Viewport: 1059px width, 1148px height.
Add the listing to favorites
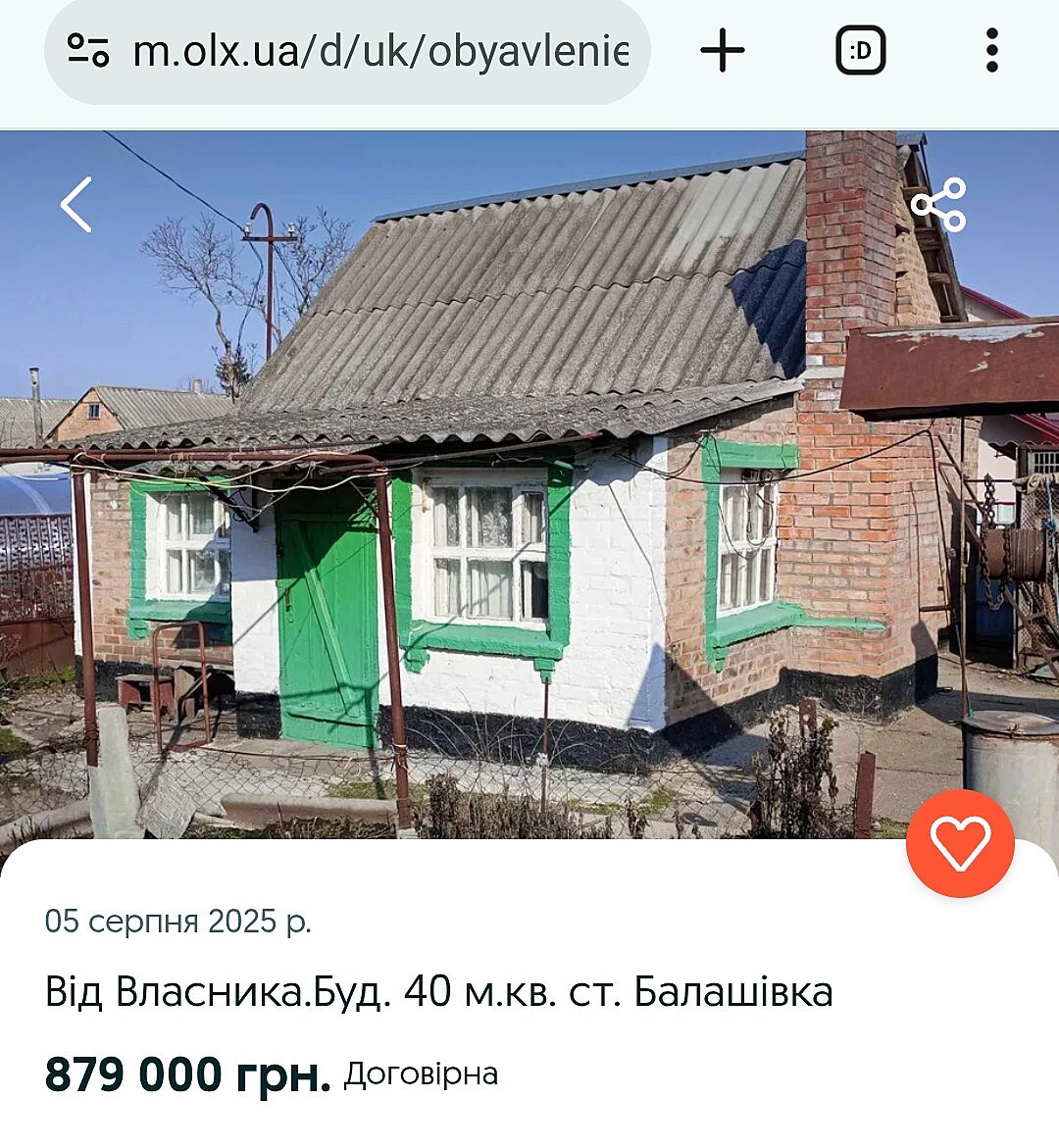click(x=960, y=843)
